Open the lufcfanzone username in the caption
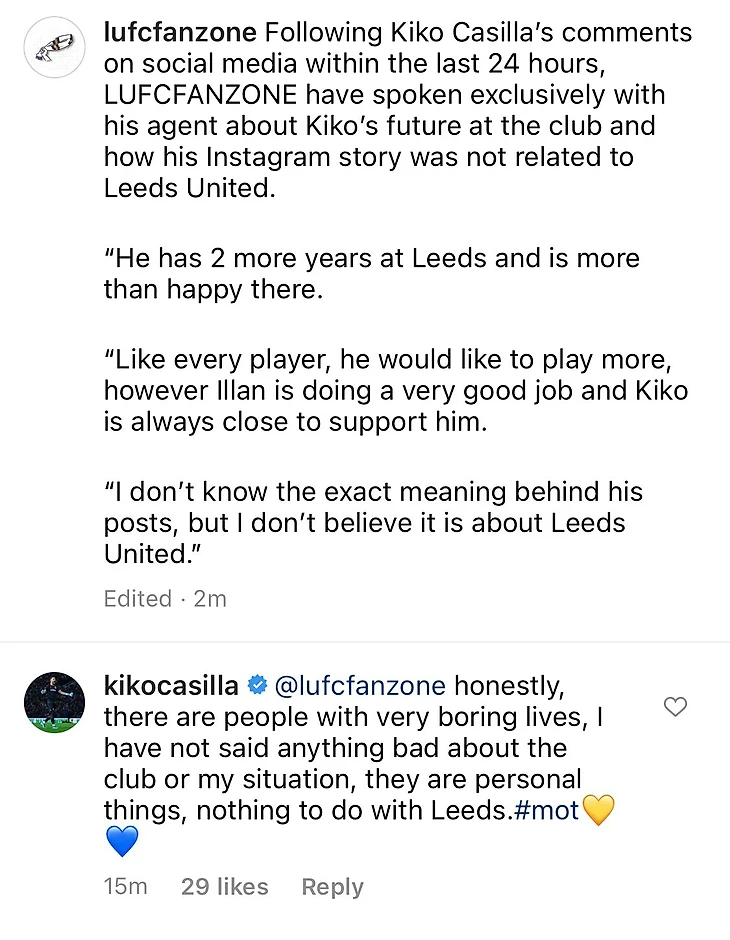This screenshot has height=940, width=730. click(x=180, y=33)
